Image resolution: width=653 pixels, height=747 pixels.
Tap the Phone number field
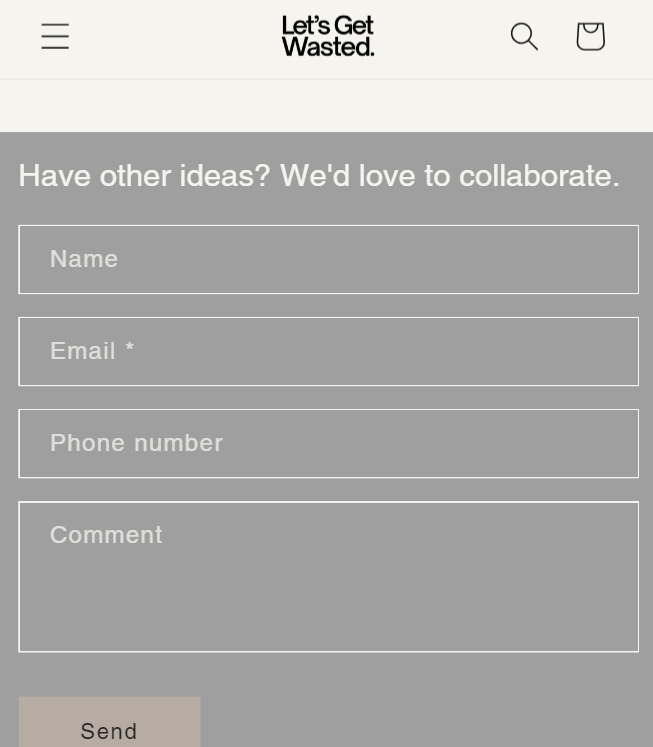pos(328,443)
